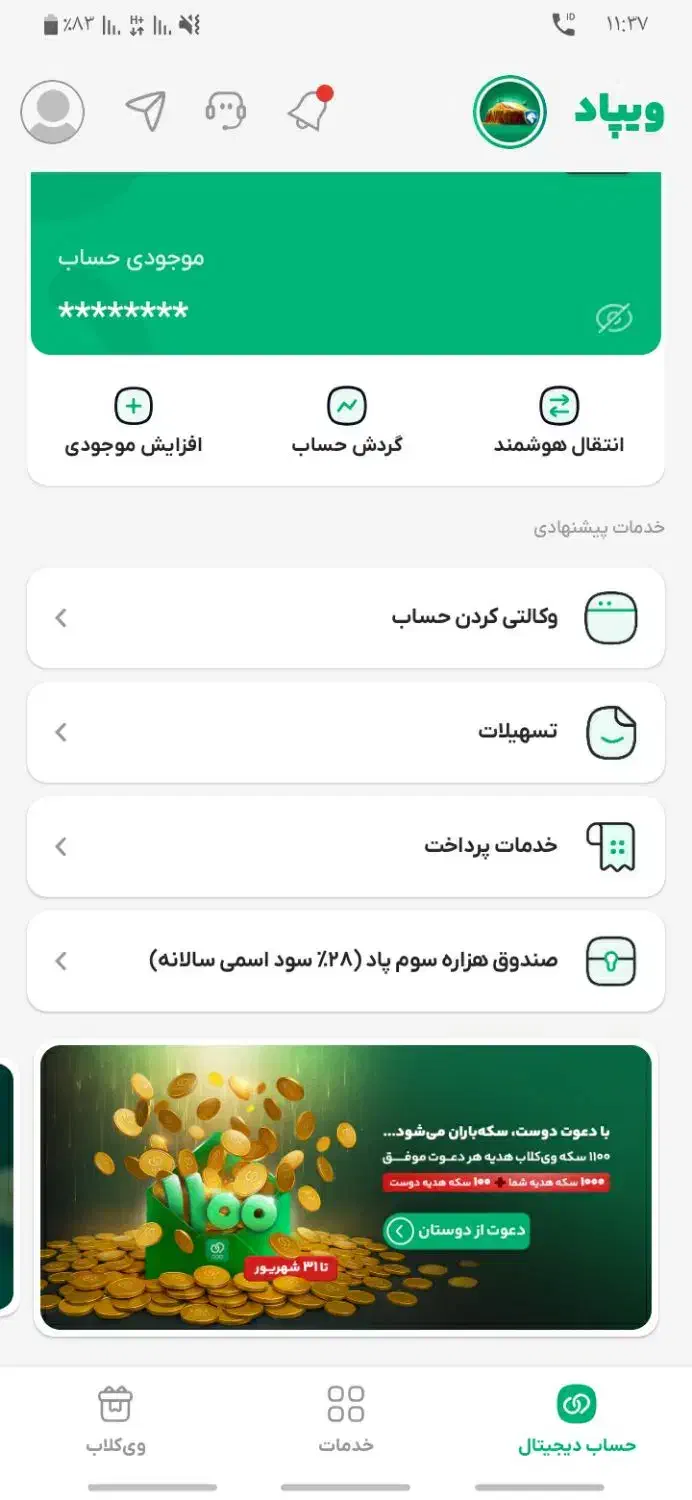The image size is (692, 1500).
Task: Tap the دعوت از دوستان invite button
Action: point(456,1230)
